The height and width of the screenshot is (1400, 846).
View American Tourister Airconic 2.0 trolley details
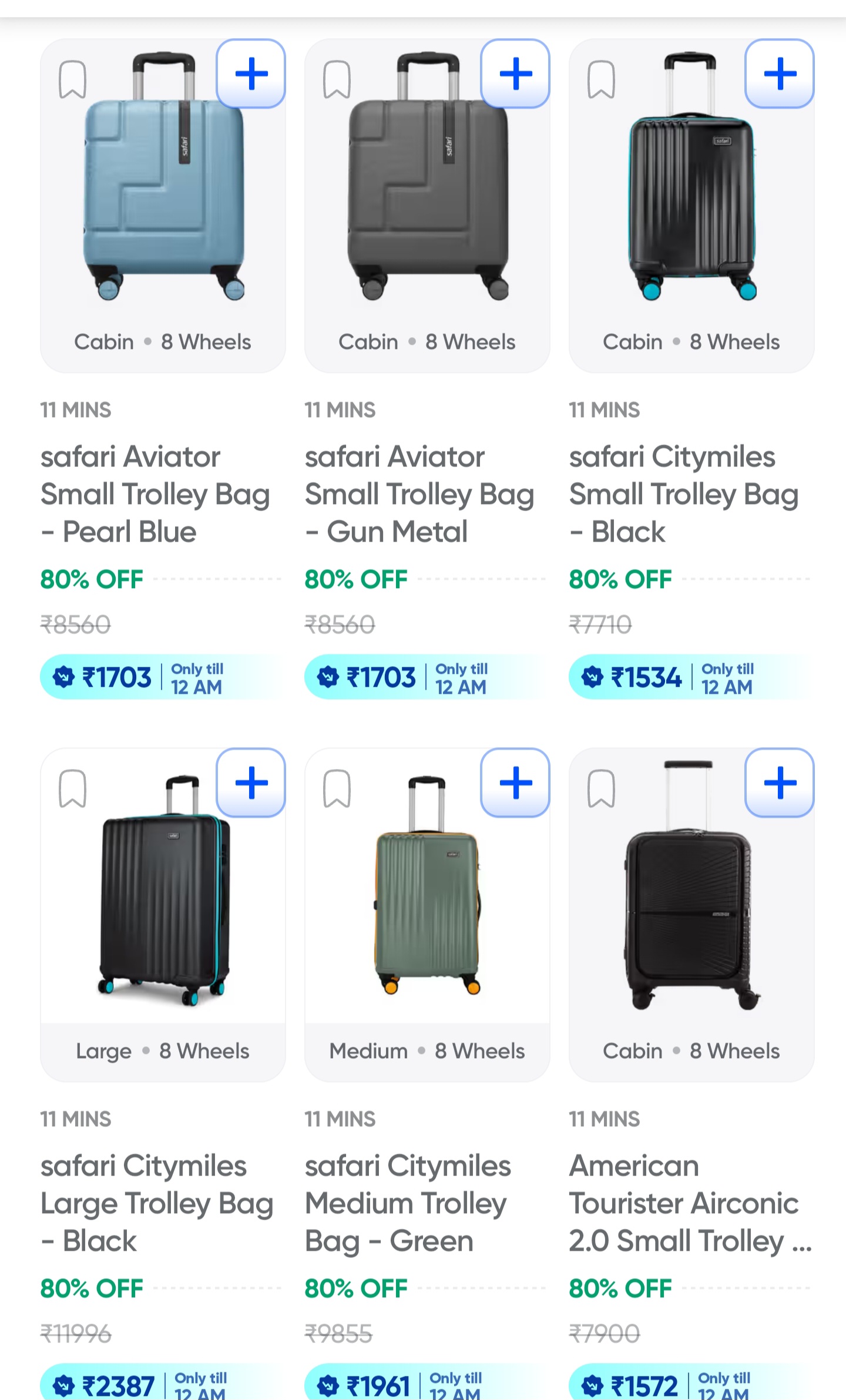pos(684,1203)
